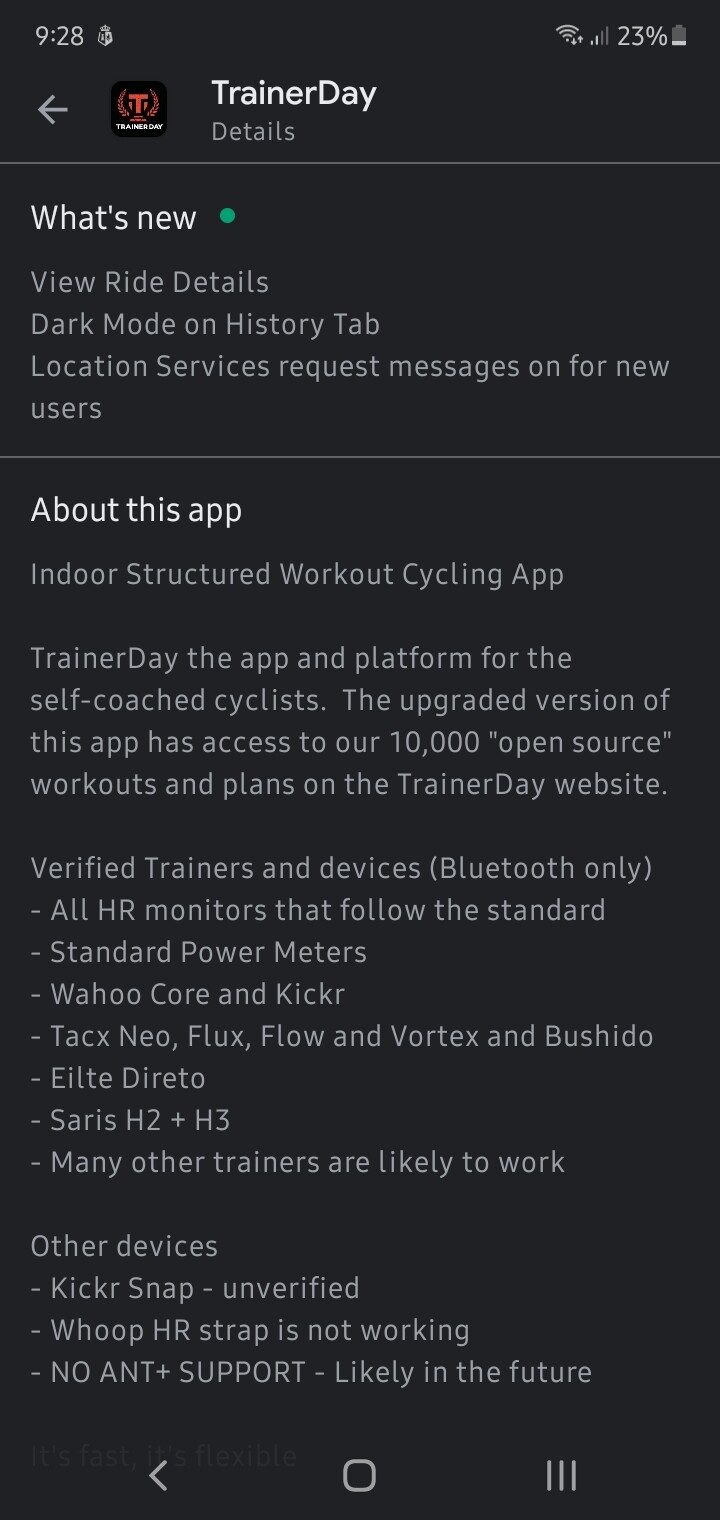Go to the home screen
This screenshot has width=720, height=1520.
coord(359,1475)
